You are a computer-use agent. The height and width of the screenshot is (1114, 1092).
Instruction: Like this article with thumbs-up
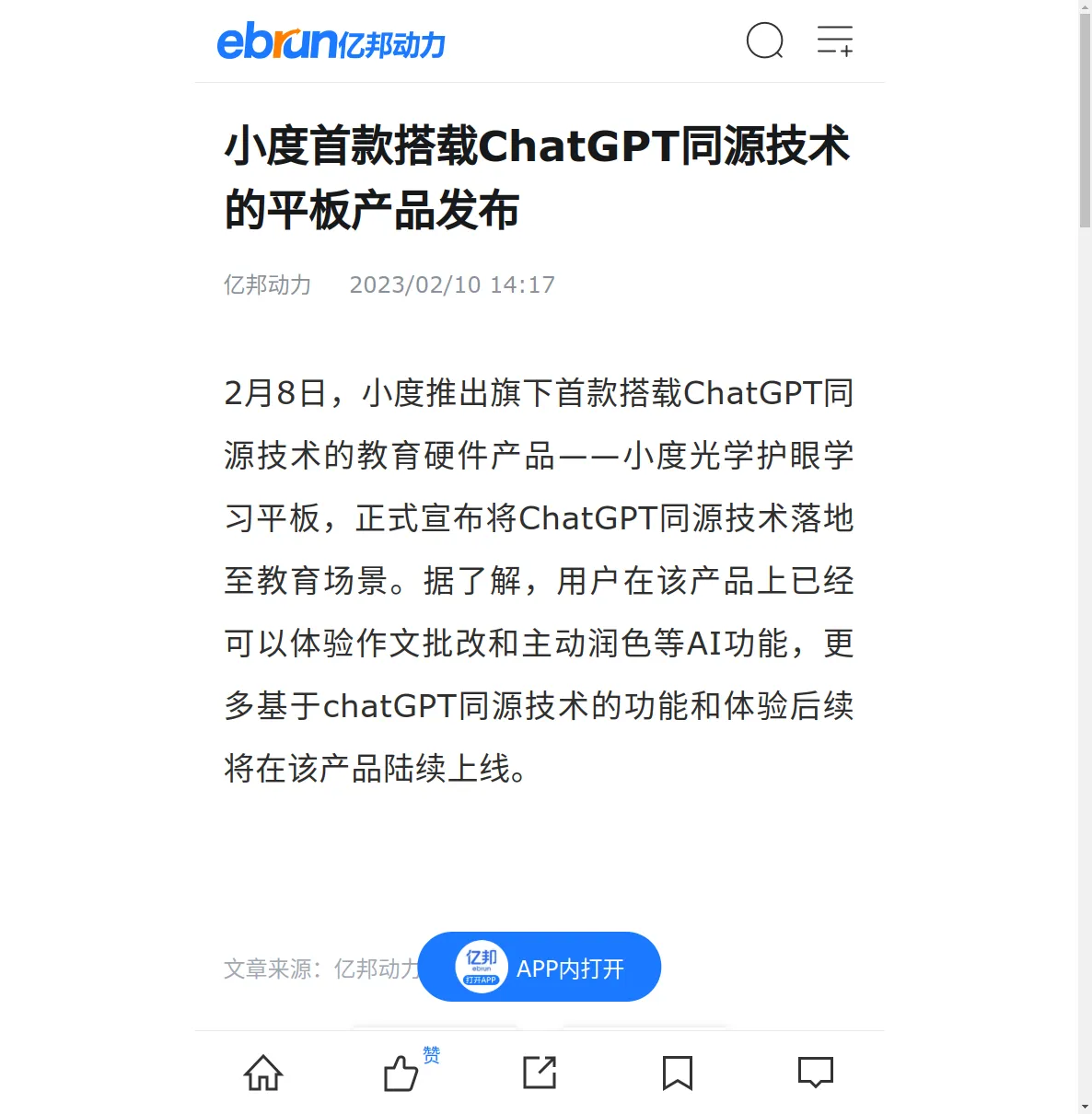coord(401,1073)
